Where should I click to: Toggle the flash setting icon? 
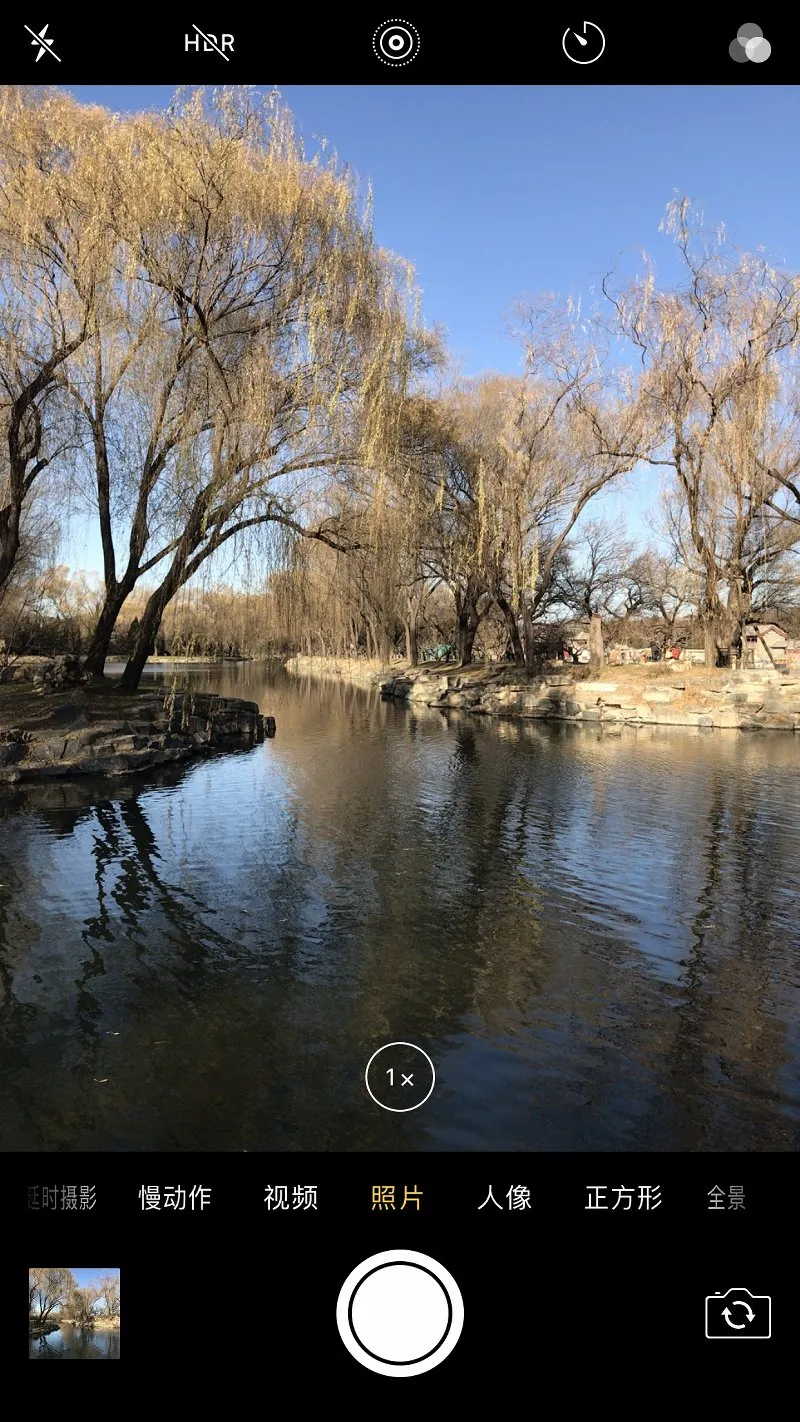[x=42, y=43]
